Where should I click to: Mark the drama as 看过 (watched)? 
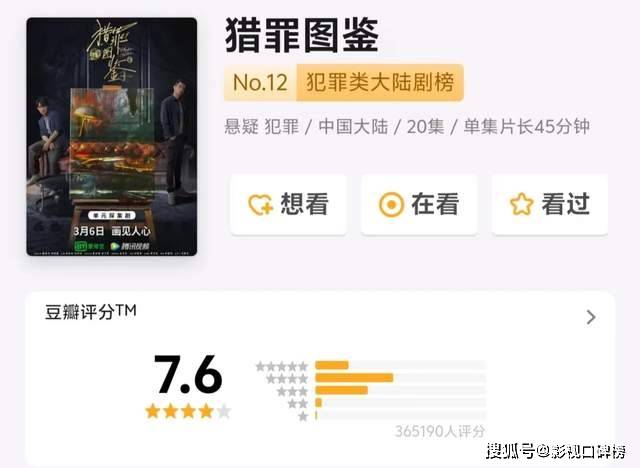pyautogui.click(x=549, y=205)
